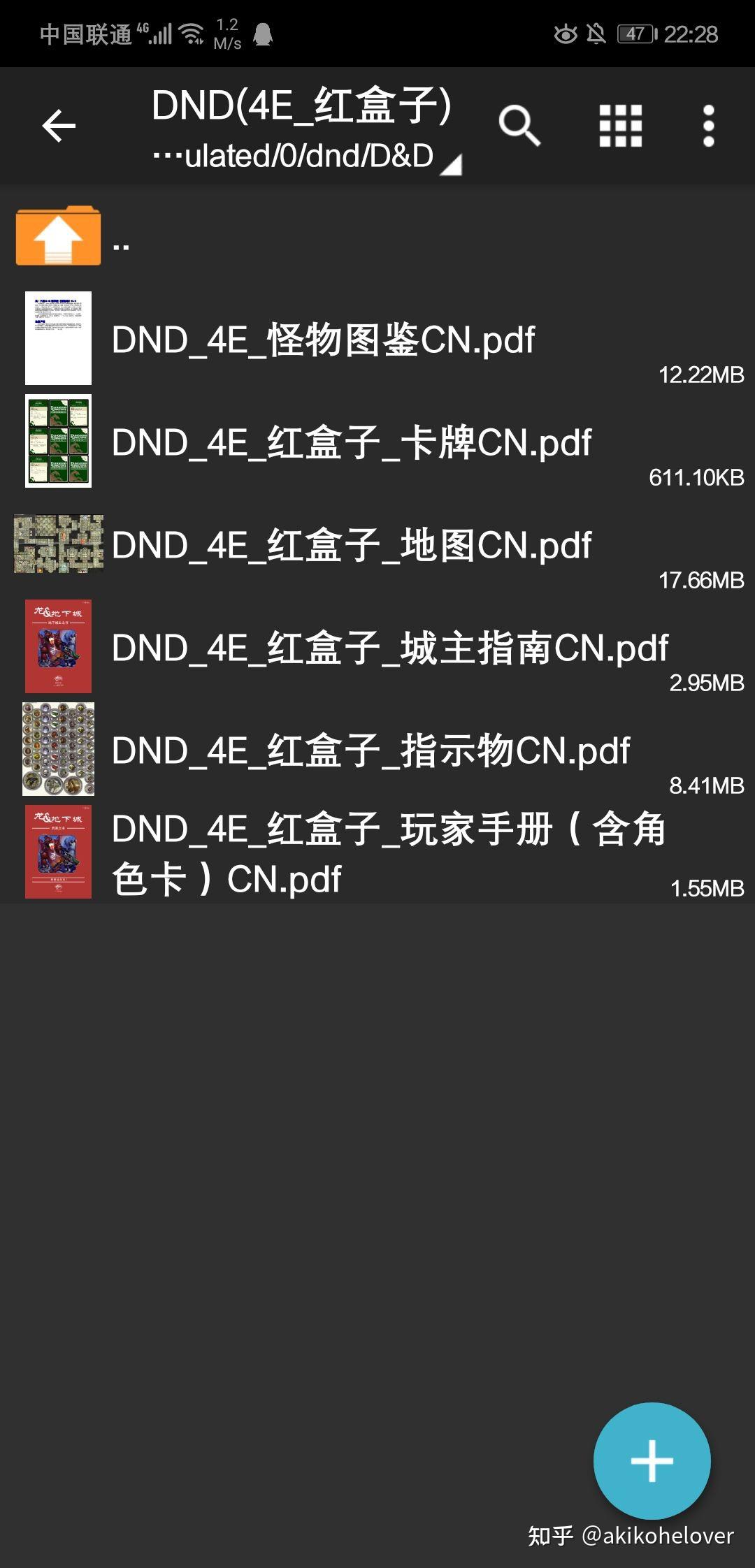Open the orange up-folder icon

tap(59, 238)
